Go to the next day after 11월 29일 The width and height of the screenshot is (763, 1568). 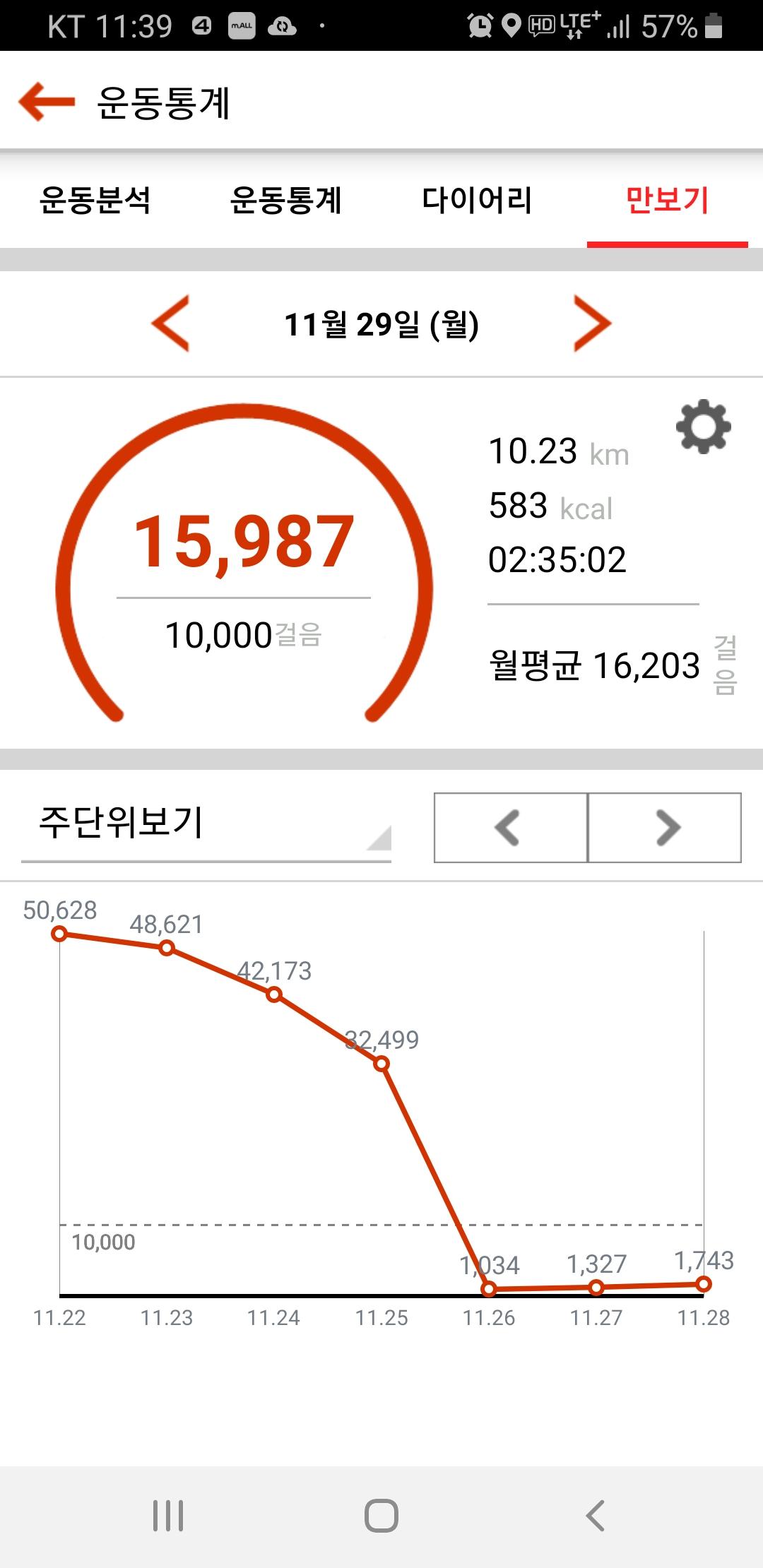point(592,323)
